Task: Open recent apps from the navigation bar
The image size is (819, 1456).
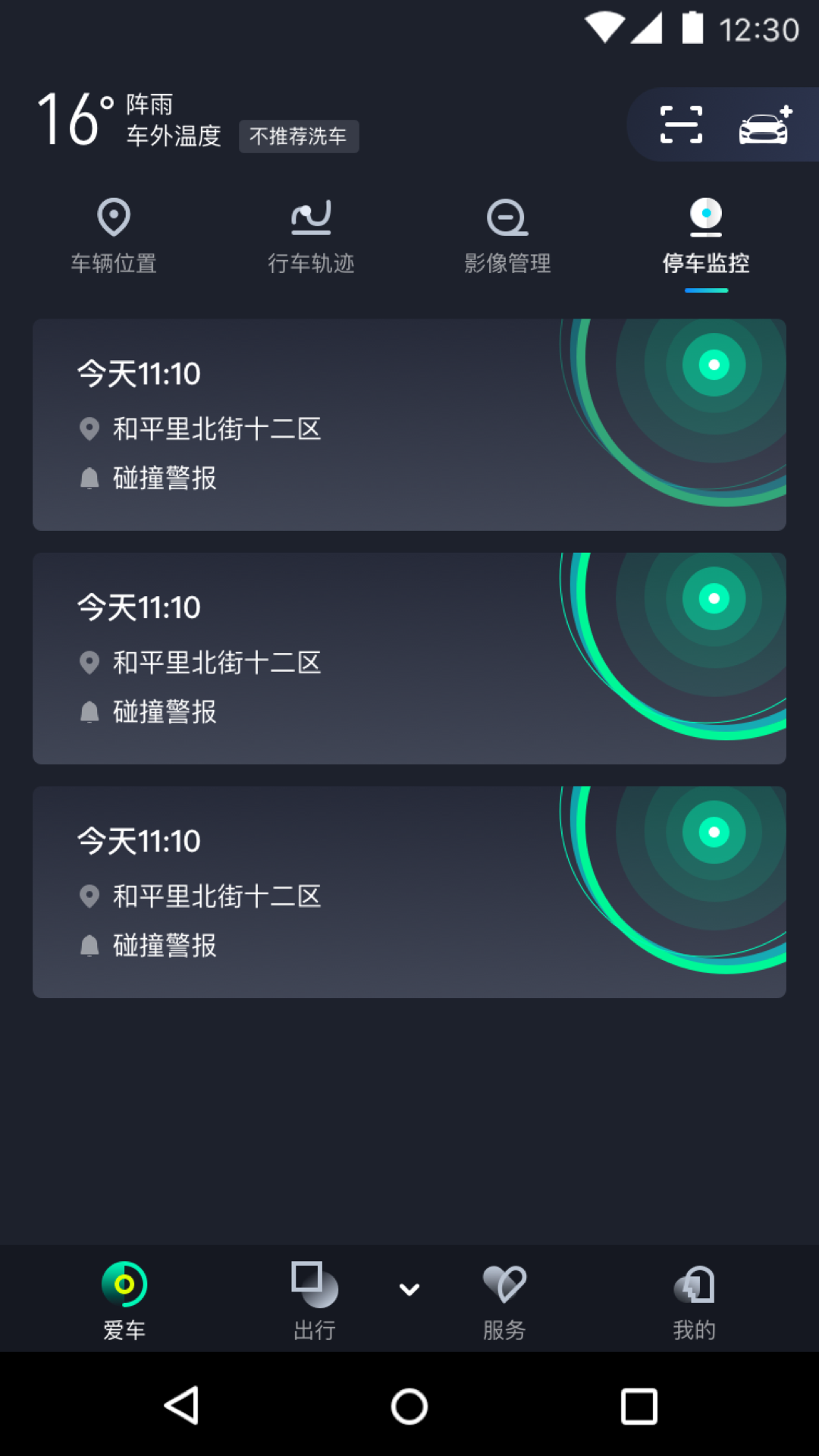Action: pyautogui.click(x=639, y=1406)
